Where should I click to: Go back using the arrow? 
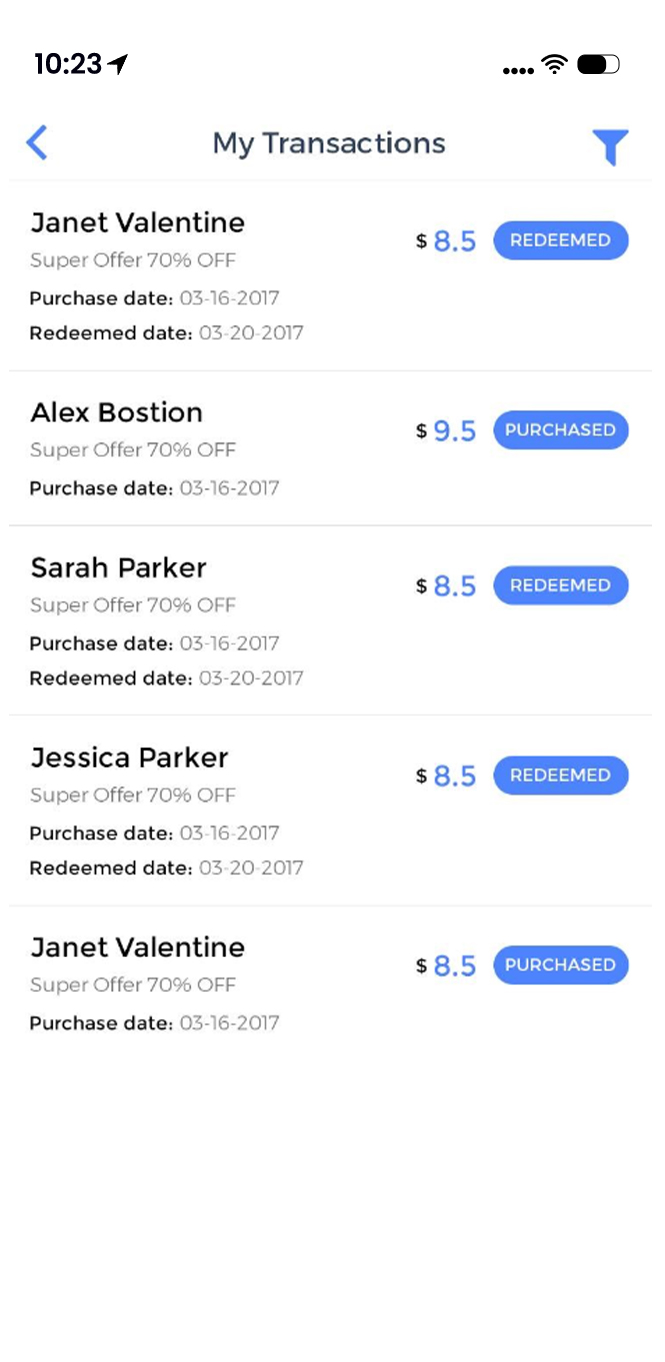37,143
